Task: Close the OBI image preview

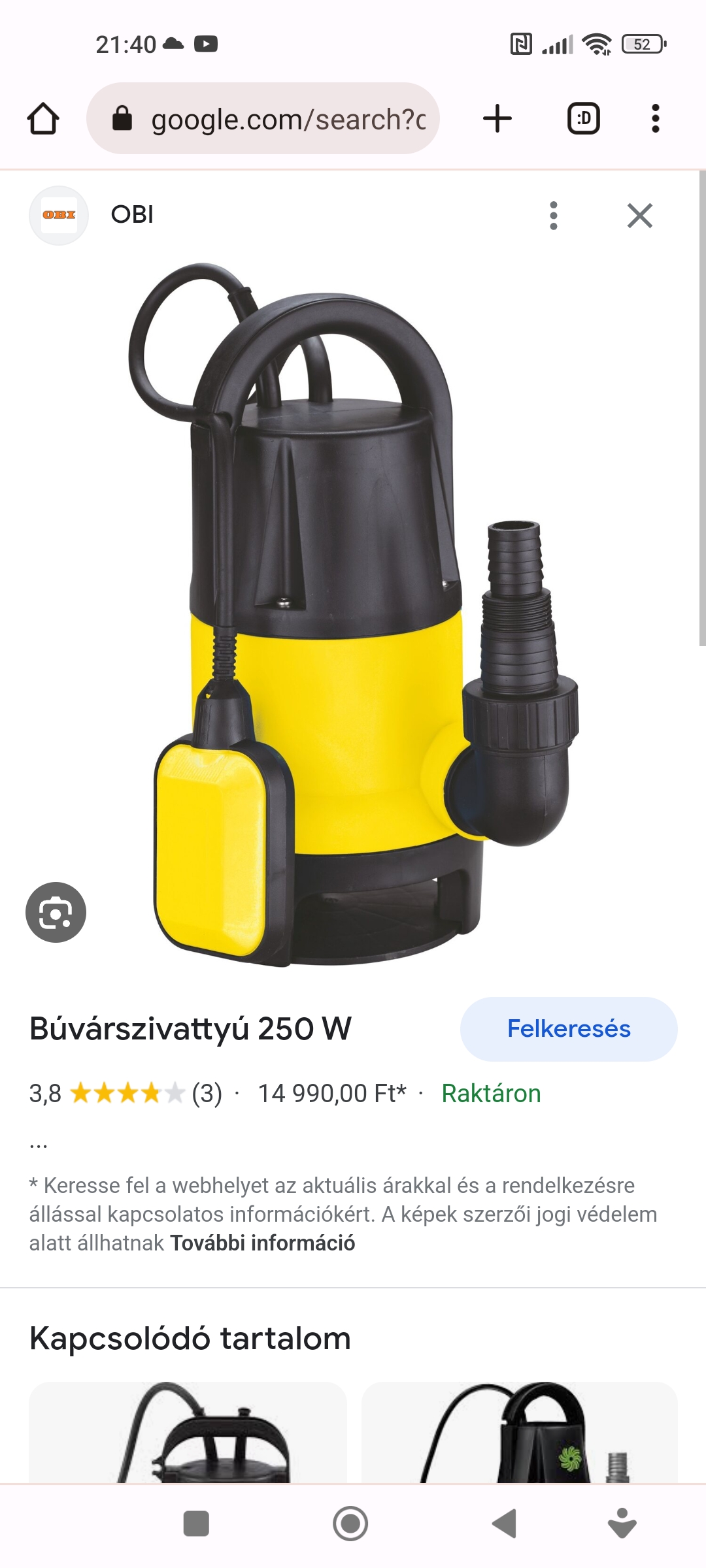Action: (640, 216)
